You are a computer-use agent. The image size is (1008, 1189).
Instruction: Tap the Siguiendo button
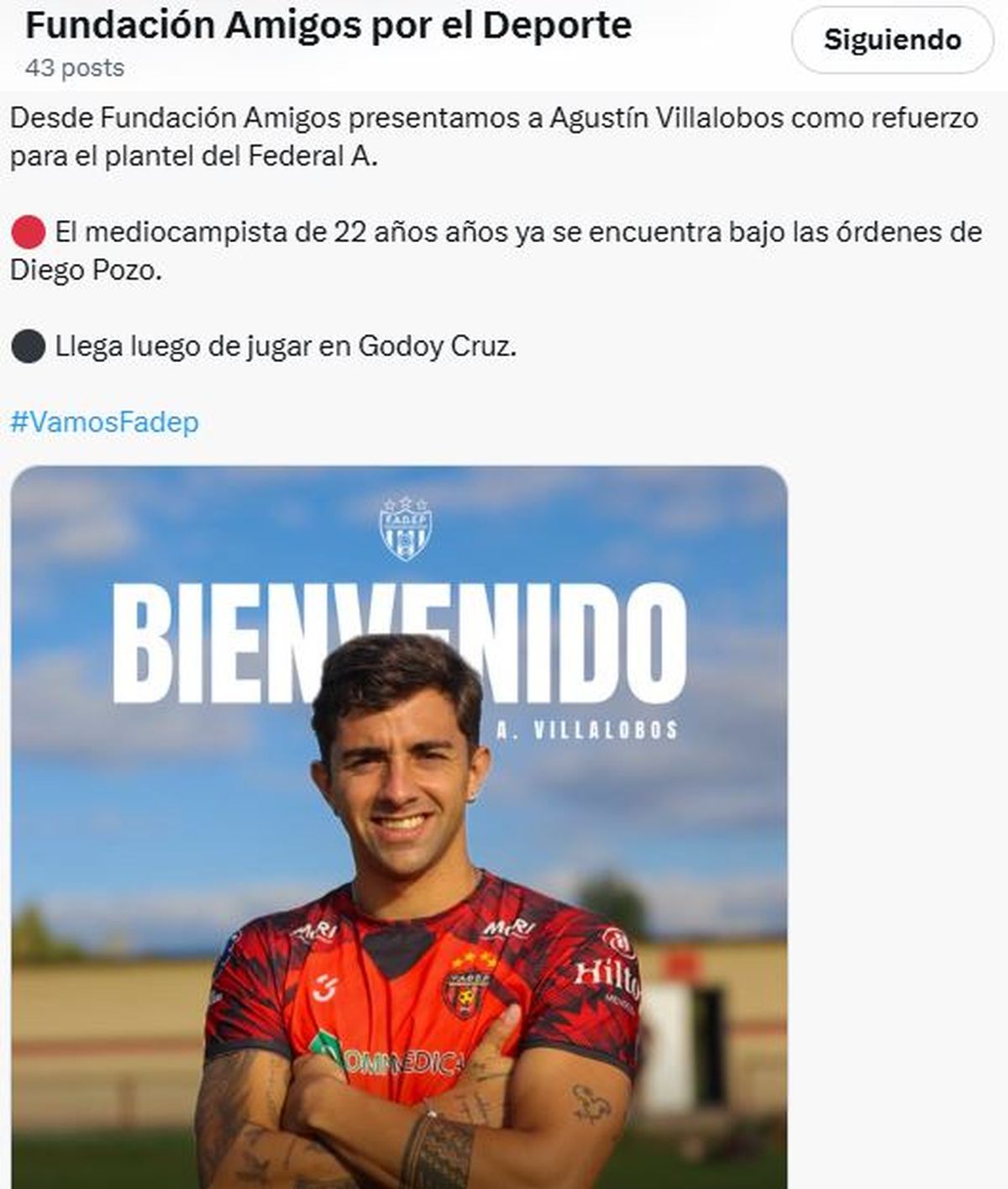point(892,40)
